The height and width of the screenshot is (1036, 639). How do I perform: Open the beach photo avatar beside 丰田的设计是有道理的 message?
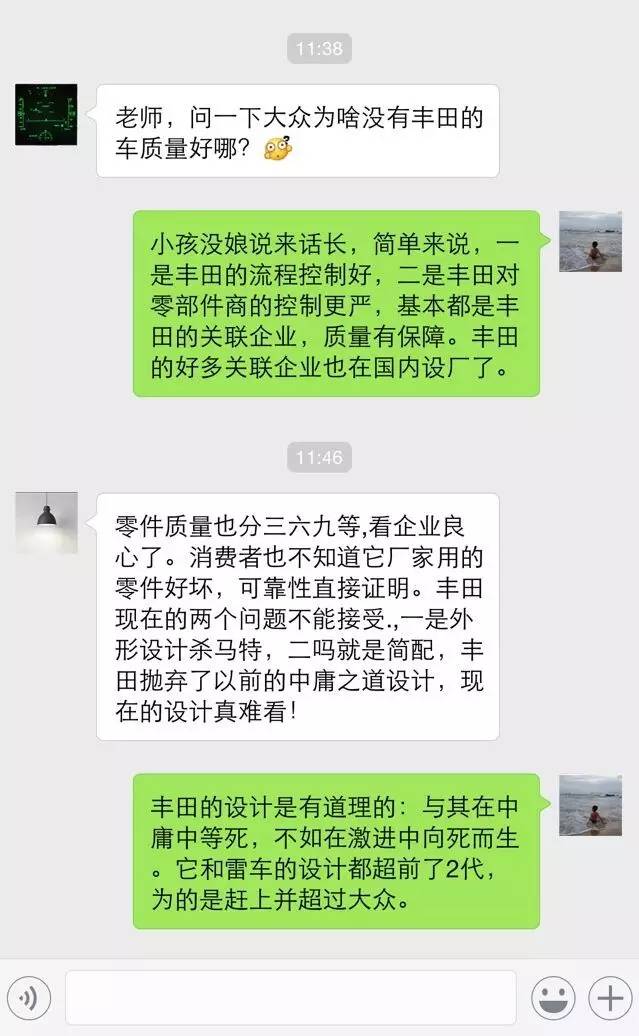(x=590, y=805)
